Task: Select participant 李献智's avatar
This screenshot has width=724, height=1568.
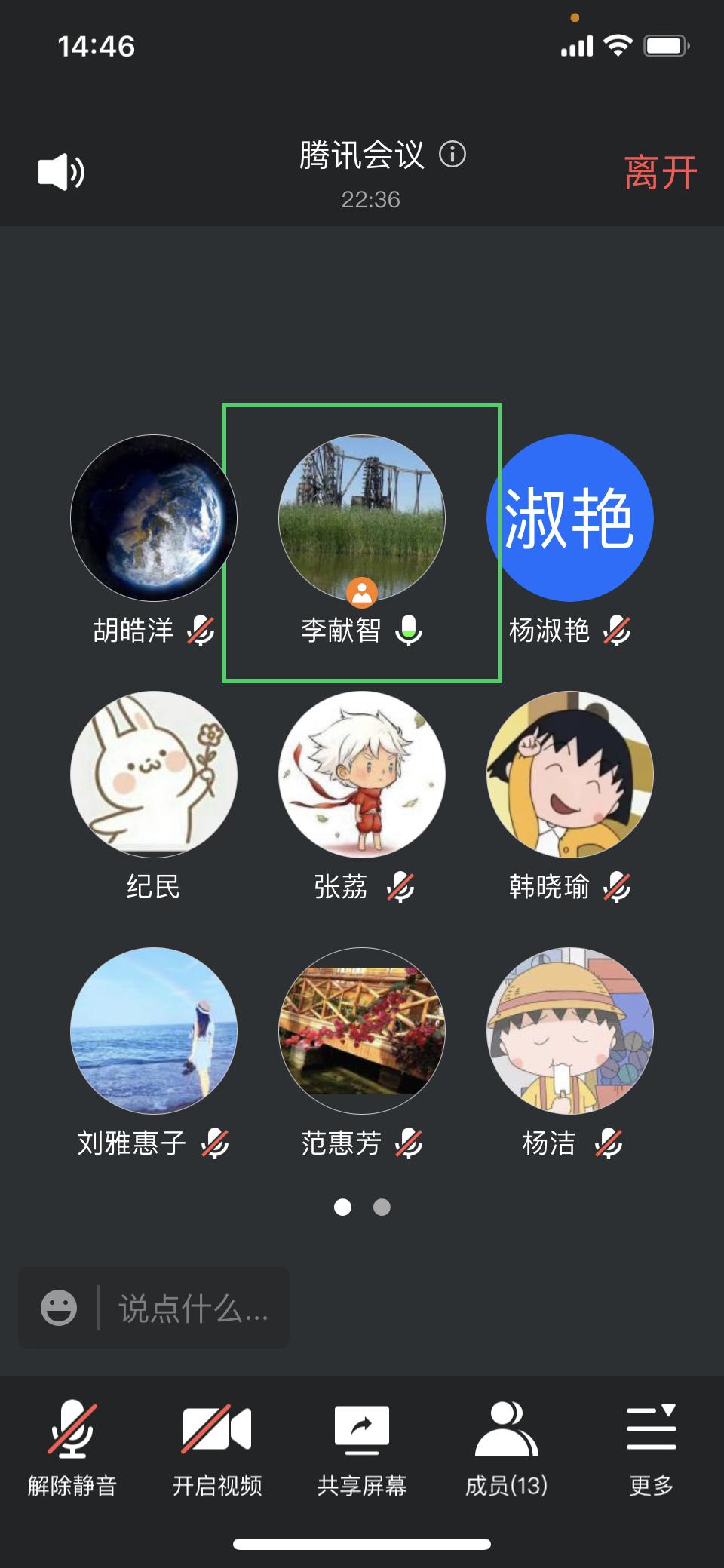Action: tap(362, 518)
